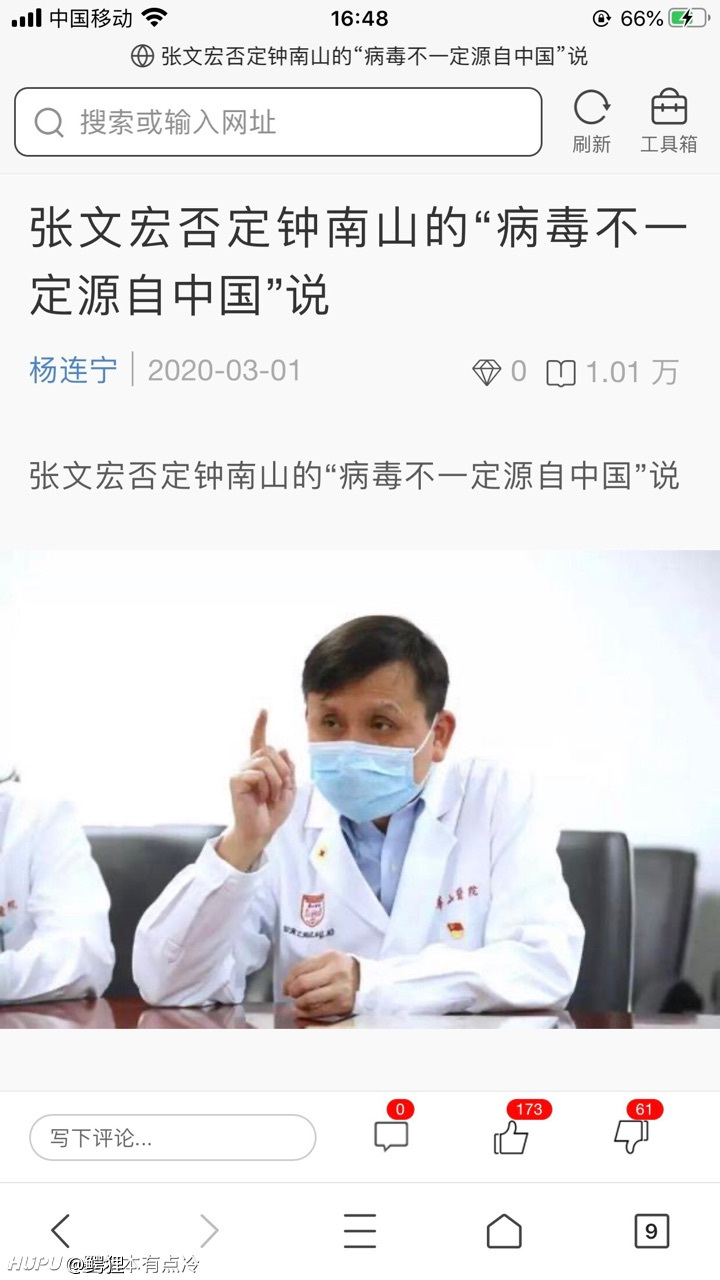Tap the 写下评论 comment field
The image size is (720, 1280).
(172, 1138)
